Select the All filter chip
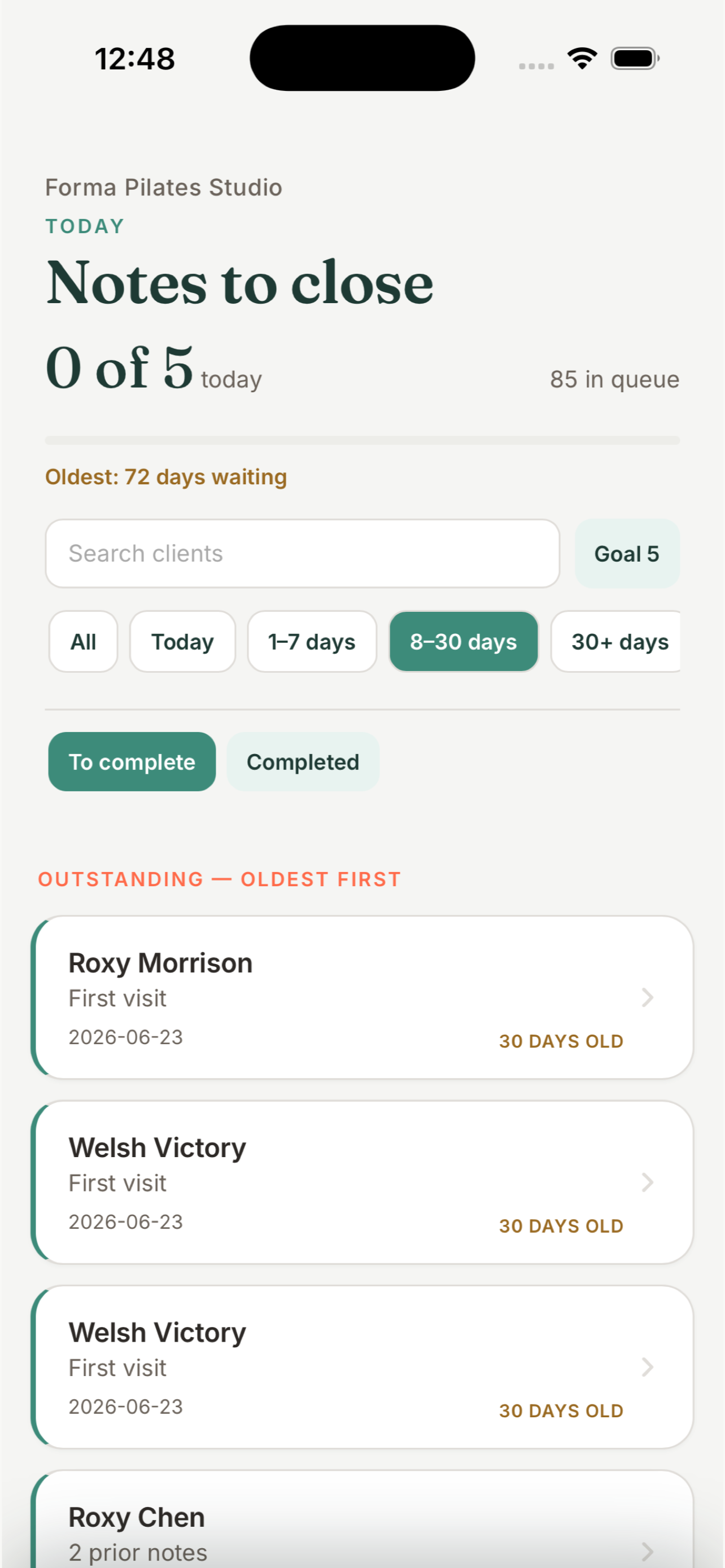Viewport: 725px width, 1568px height. [84, 642]
